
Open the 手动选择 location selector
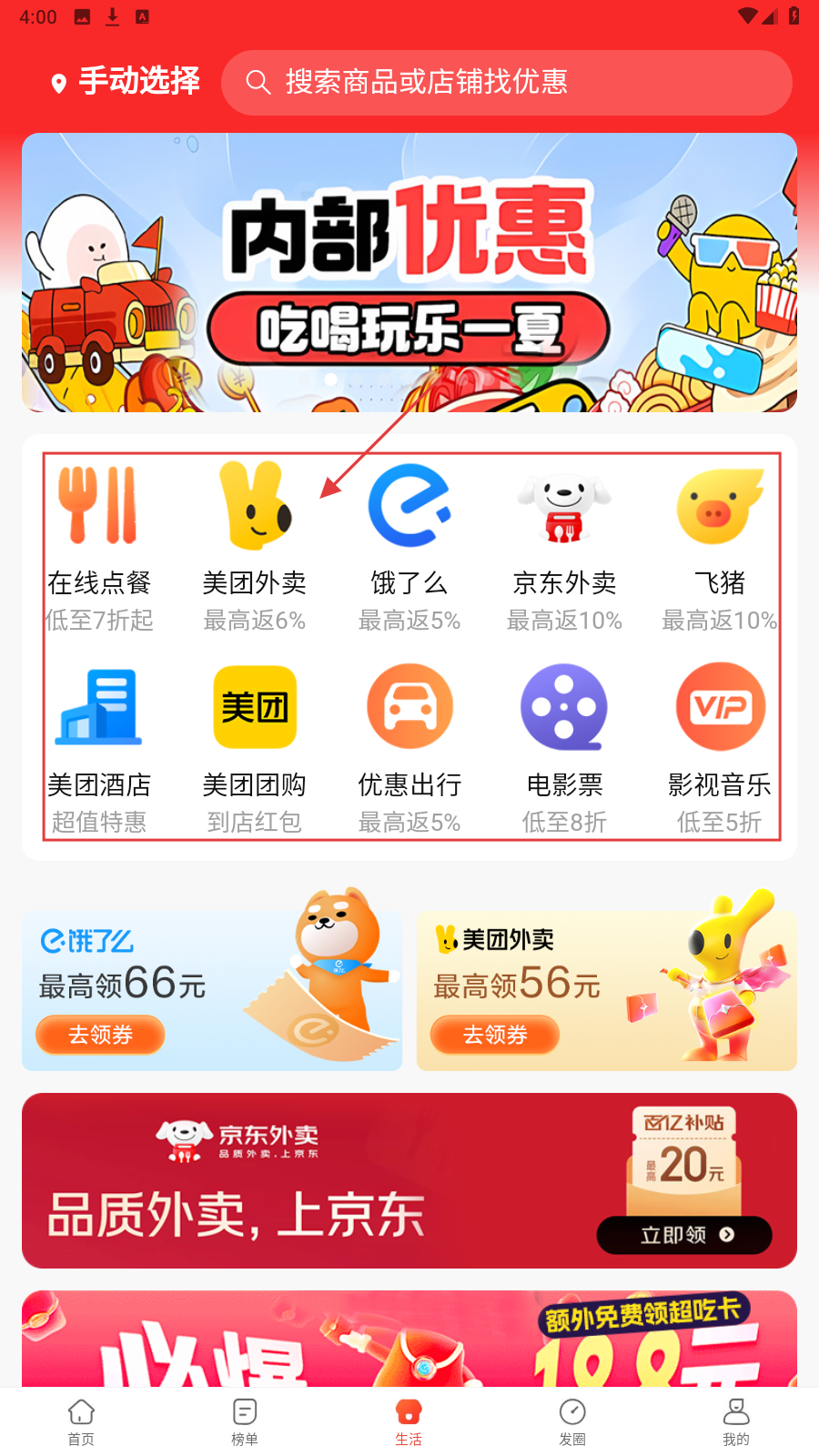tap(126, 82)
